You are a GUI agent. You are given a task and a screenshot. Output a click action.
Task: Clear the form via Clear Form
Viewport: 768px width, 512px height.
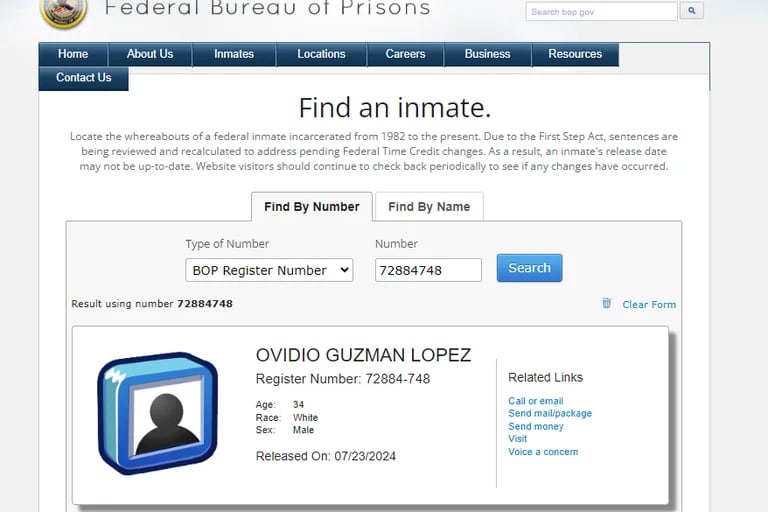pyautogui.click(x=648, y=304)
